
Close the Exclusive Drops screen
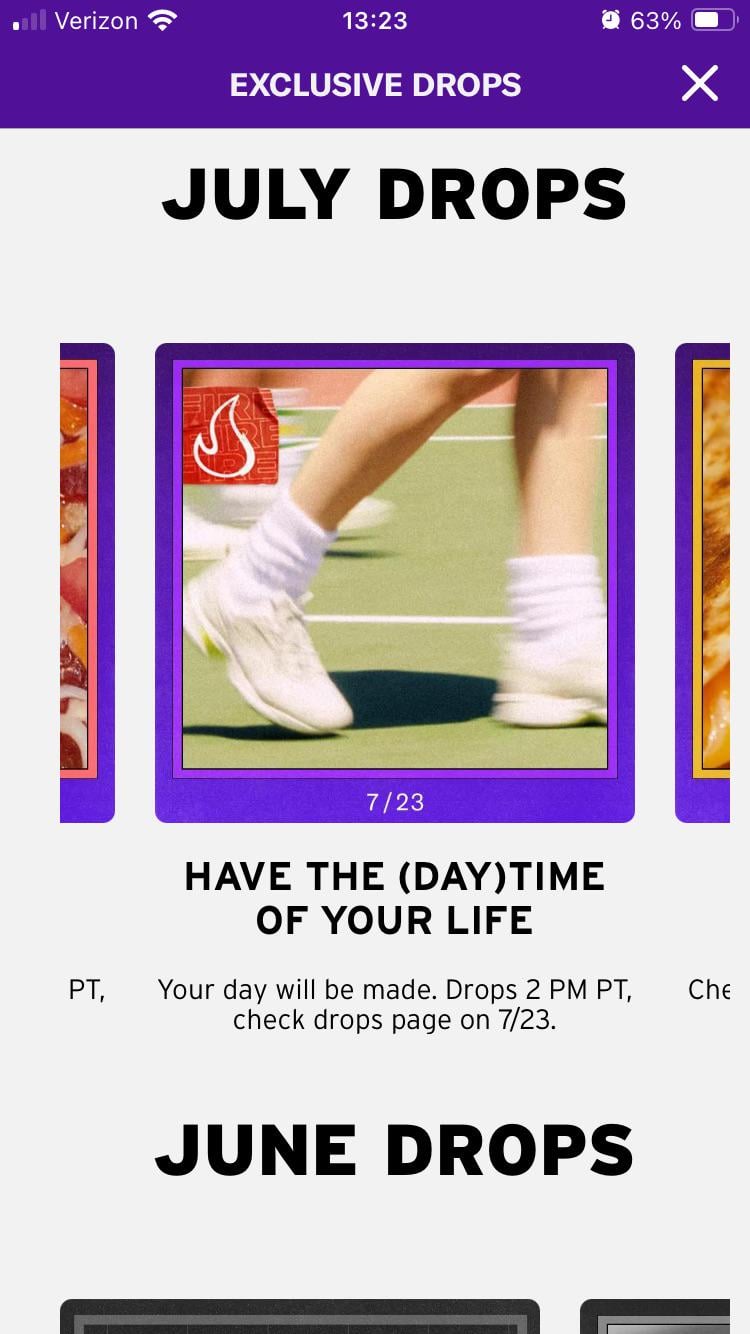click(x=699, y=84)
